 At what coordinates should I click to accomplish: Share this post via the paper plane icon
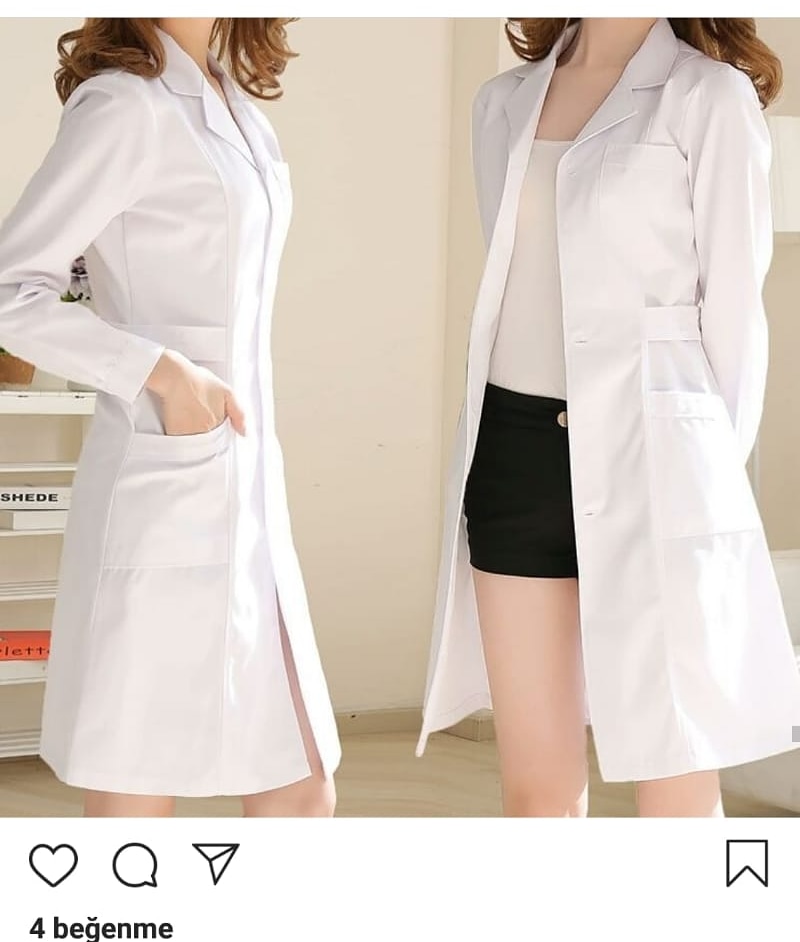click(215, 862)
